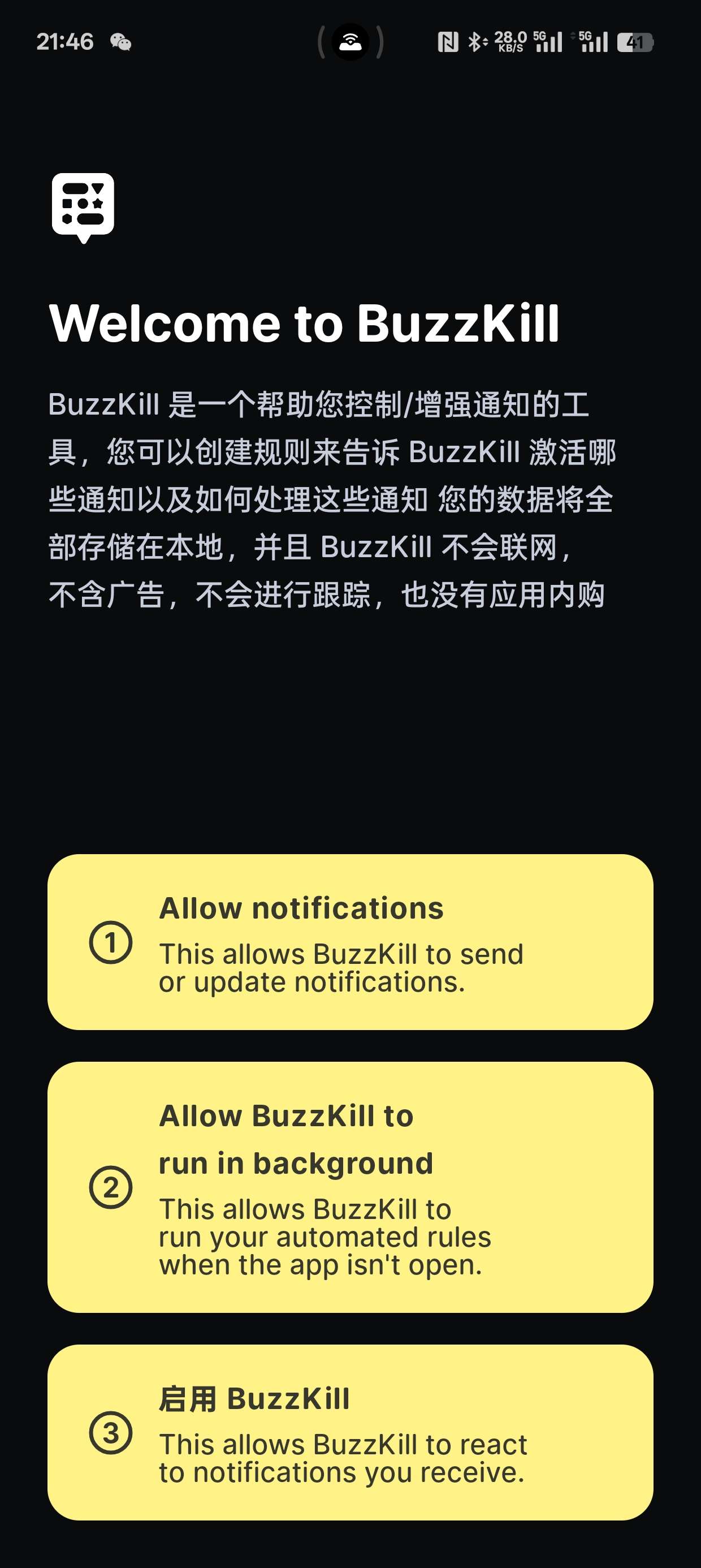Tap the first 5G signal strength icon
Screen dimensions: 701x1568
point(547,41)
